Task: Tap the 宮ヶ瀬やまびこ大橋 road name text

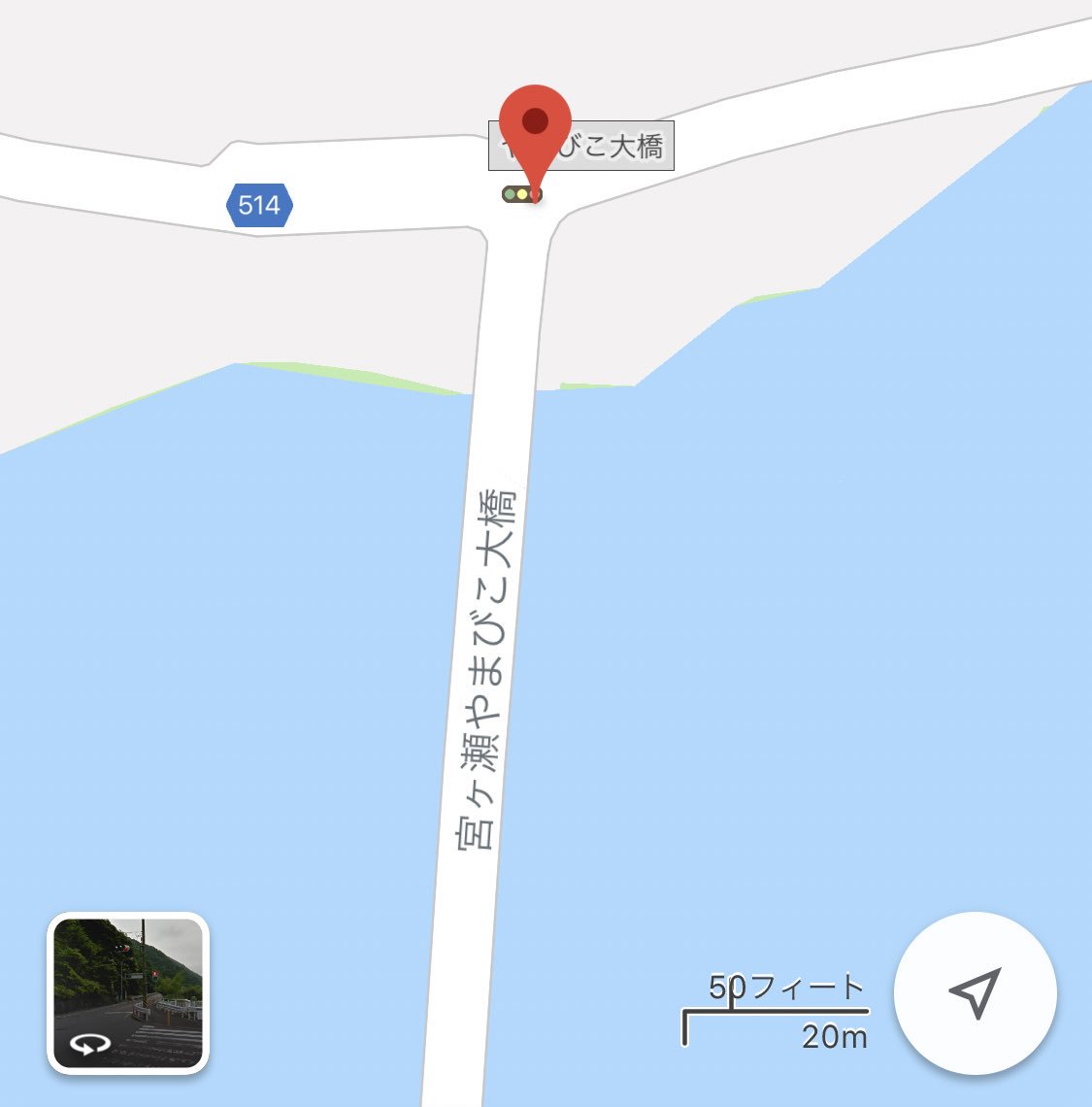Action: (485, 670)
